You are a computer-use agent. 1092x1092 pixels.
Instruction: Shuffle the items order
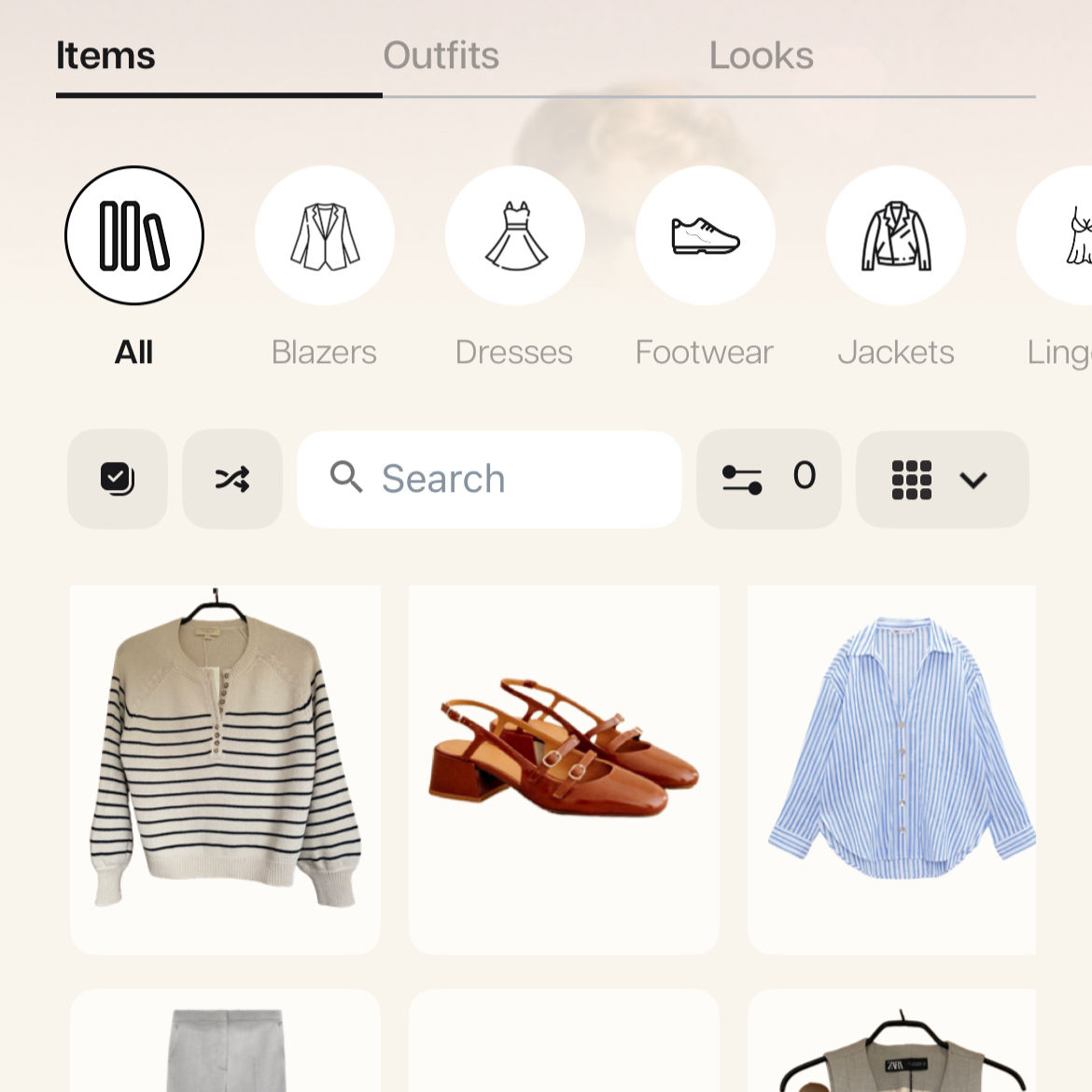(x=232, y=479)
